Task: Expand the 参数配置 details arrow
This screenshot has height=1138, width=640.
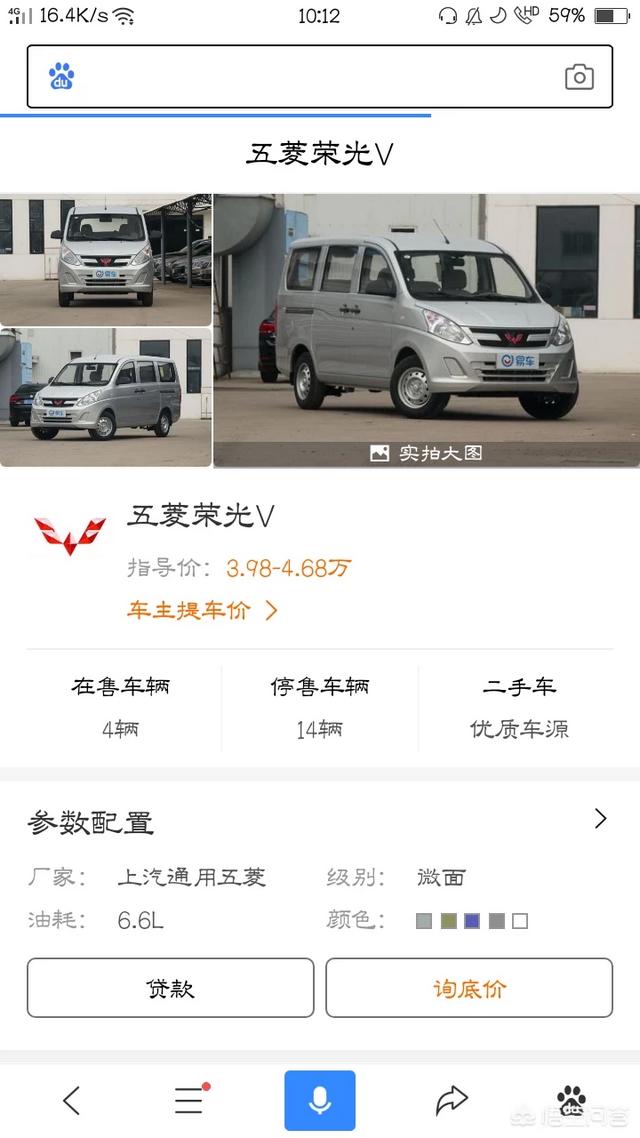Action: pyautogui.click(x=600, y=819)
